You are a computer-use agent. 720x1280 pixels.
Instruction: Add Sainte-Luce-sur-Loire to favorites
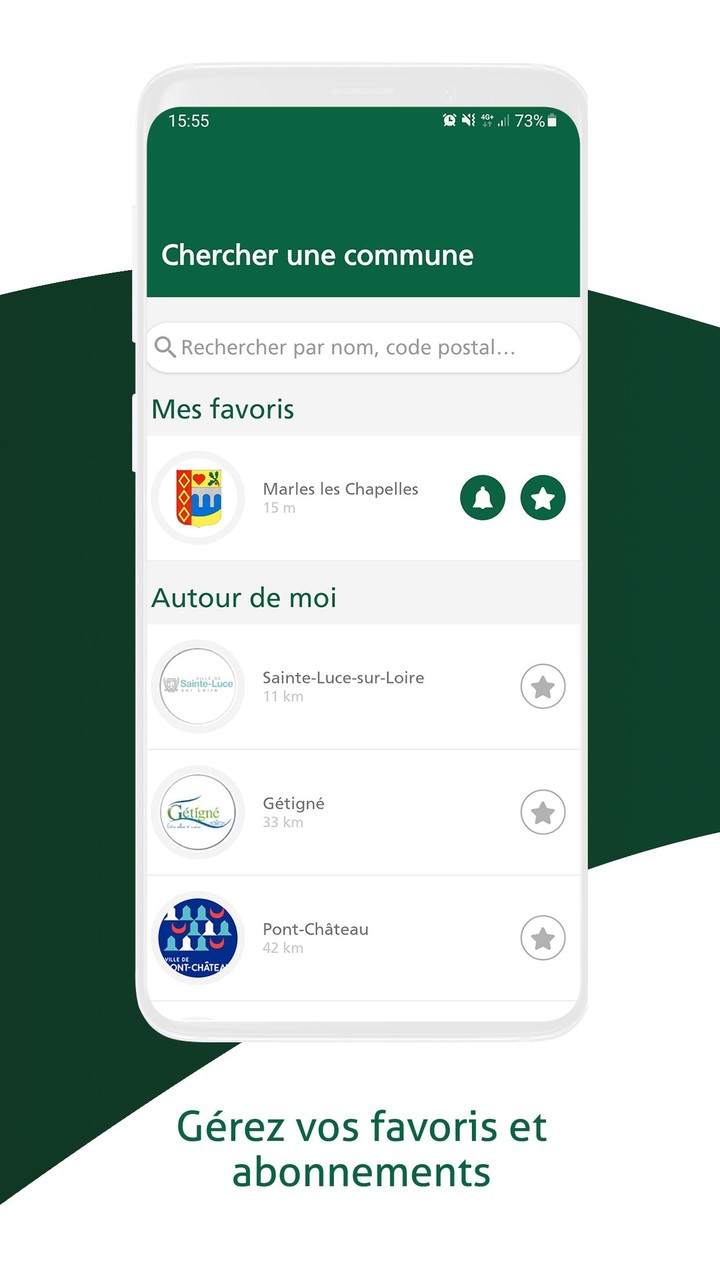pyautogui.click(x=543, y=687)
